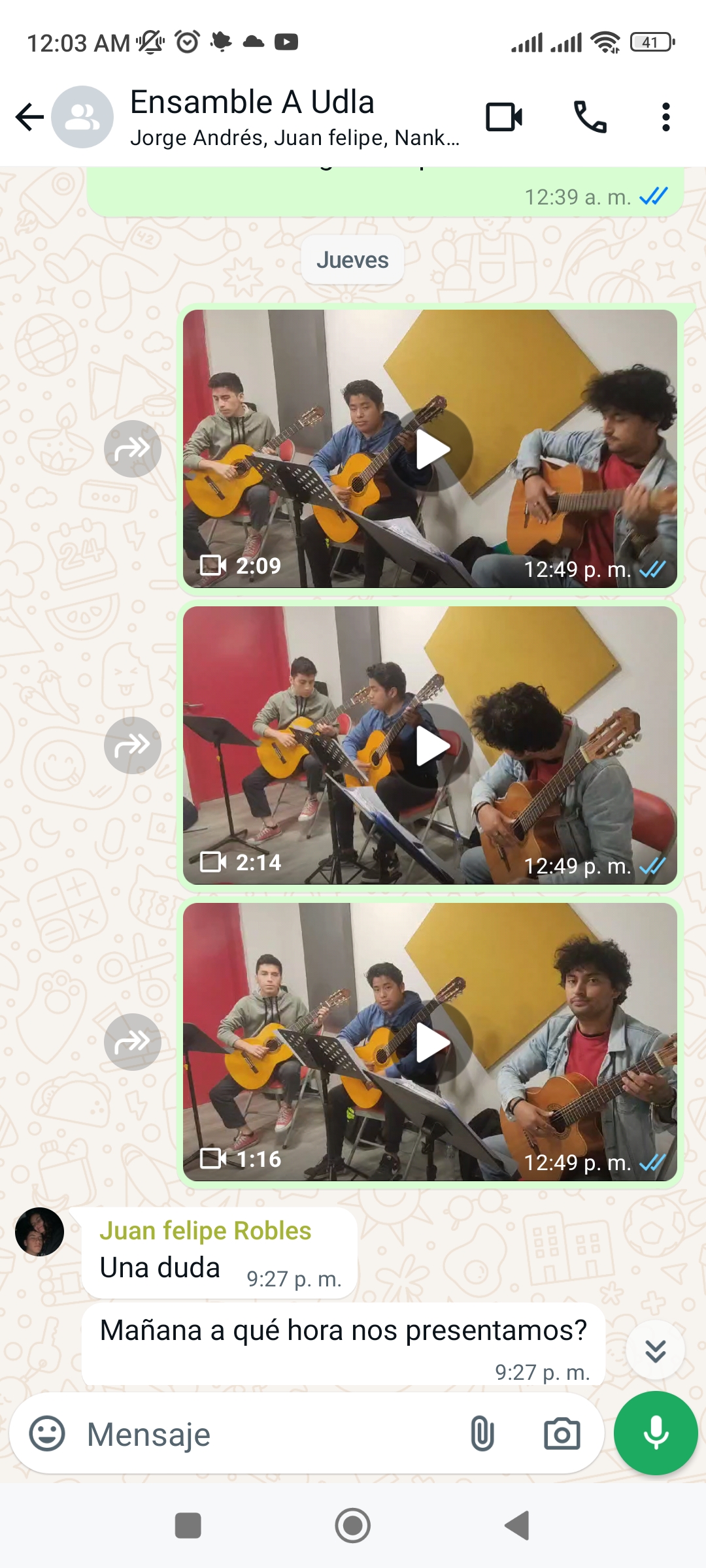706x1568 pixels.
Task: Start a group video call
Action: pos(504,118)
